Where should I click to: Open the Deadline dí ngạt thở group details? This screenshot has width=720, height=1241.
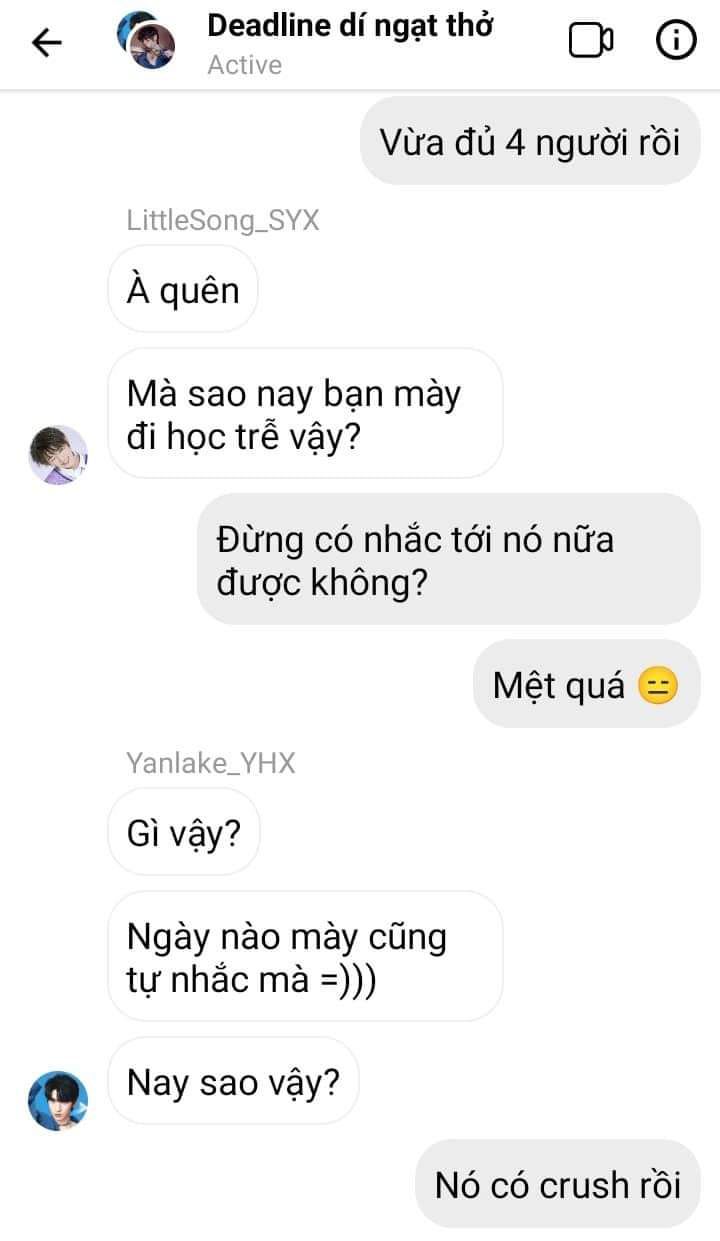(350, 28)
